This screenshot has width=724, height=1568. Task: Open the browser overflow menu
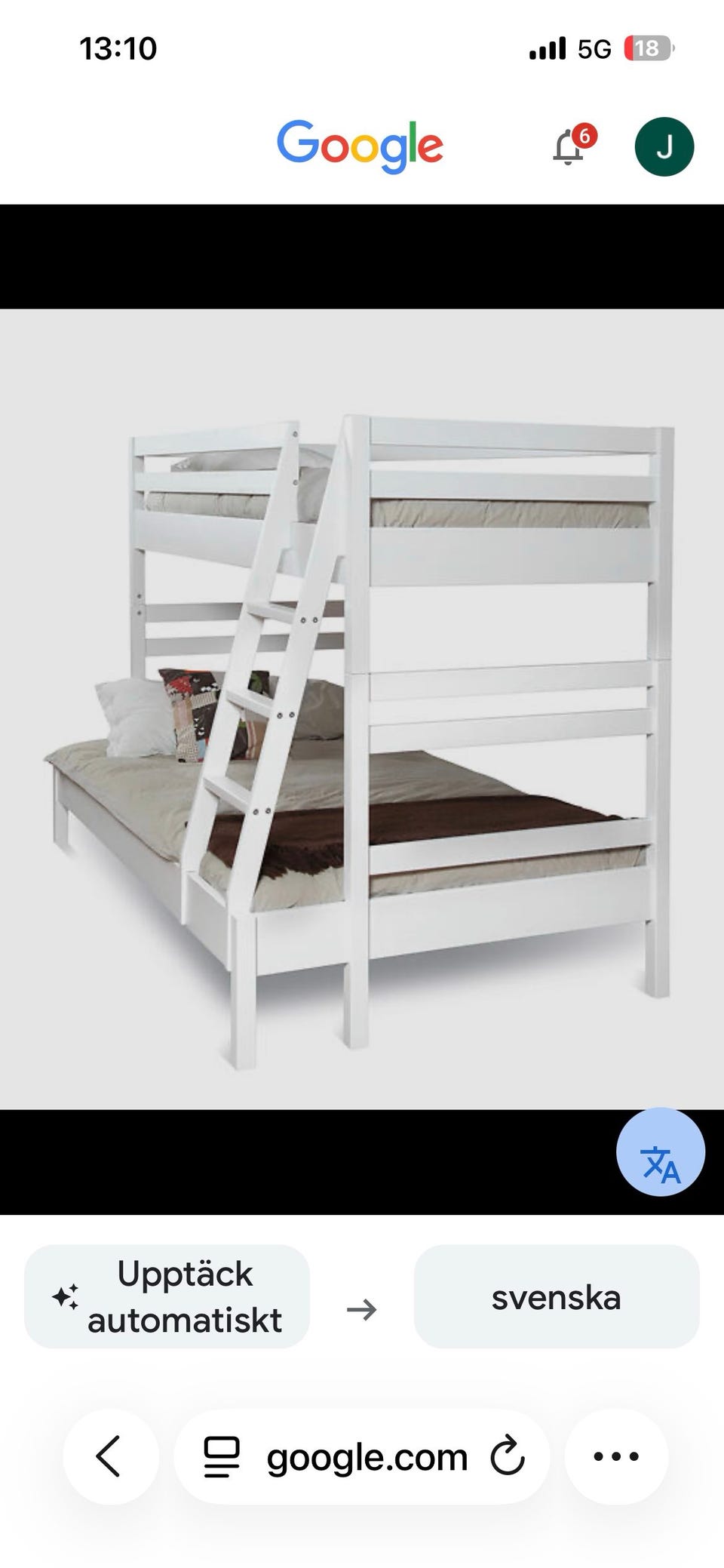(616, 1456)
